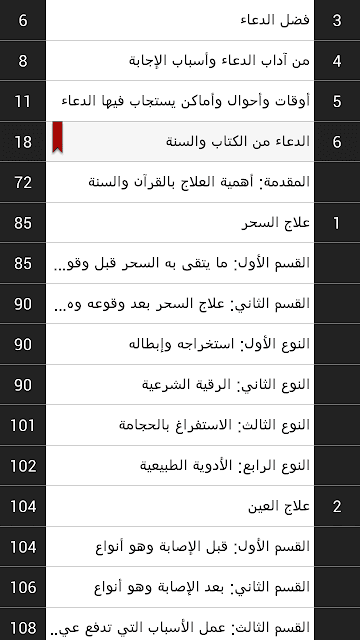Open chapter علاج العين
The width and height of the screenshot is (360, 640).
(x=180, y=506)
